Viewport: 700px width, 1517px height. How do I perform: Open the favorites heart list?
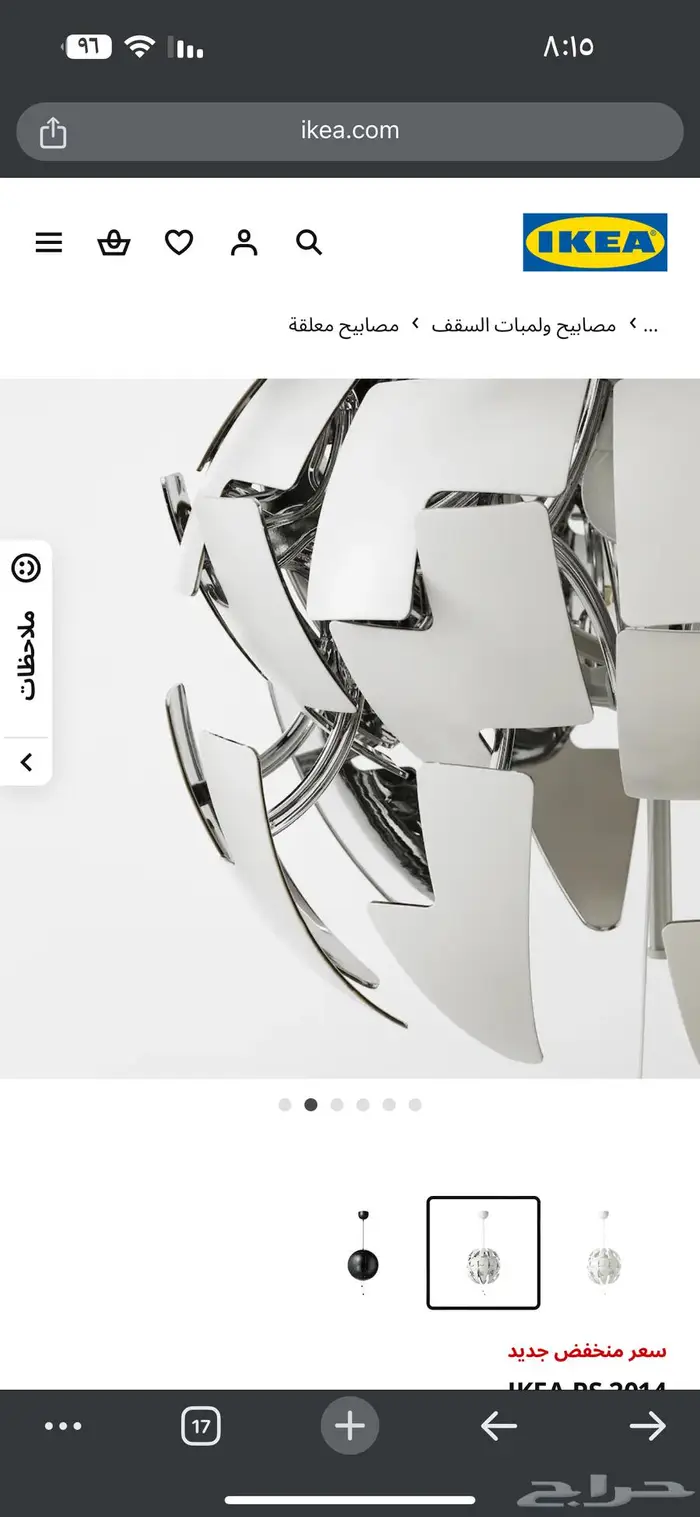tap(179, 243)
